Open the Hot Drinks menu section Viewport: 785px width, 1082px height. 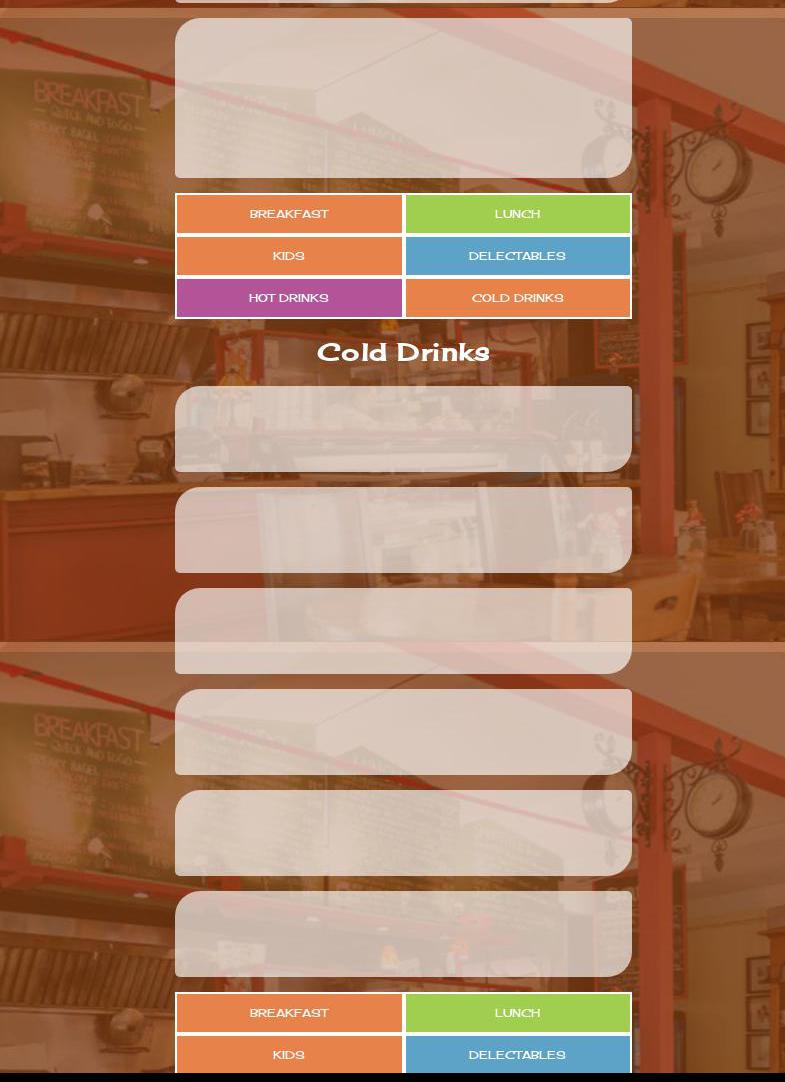289,298
